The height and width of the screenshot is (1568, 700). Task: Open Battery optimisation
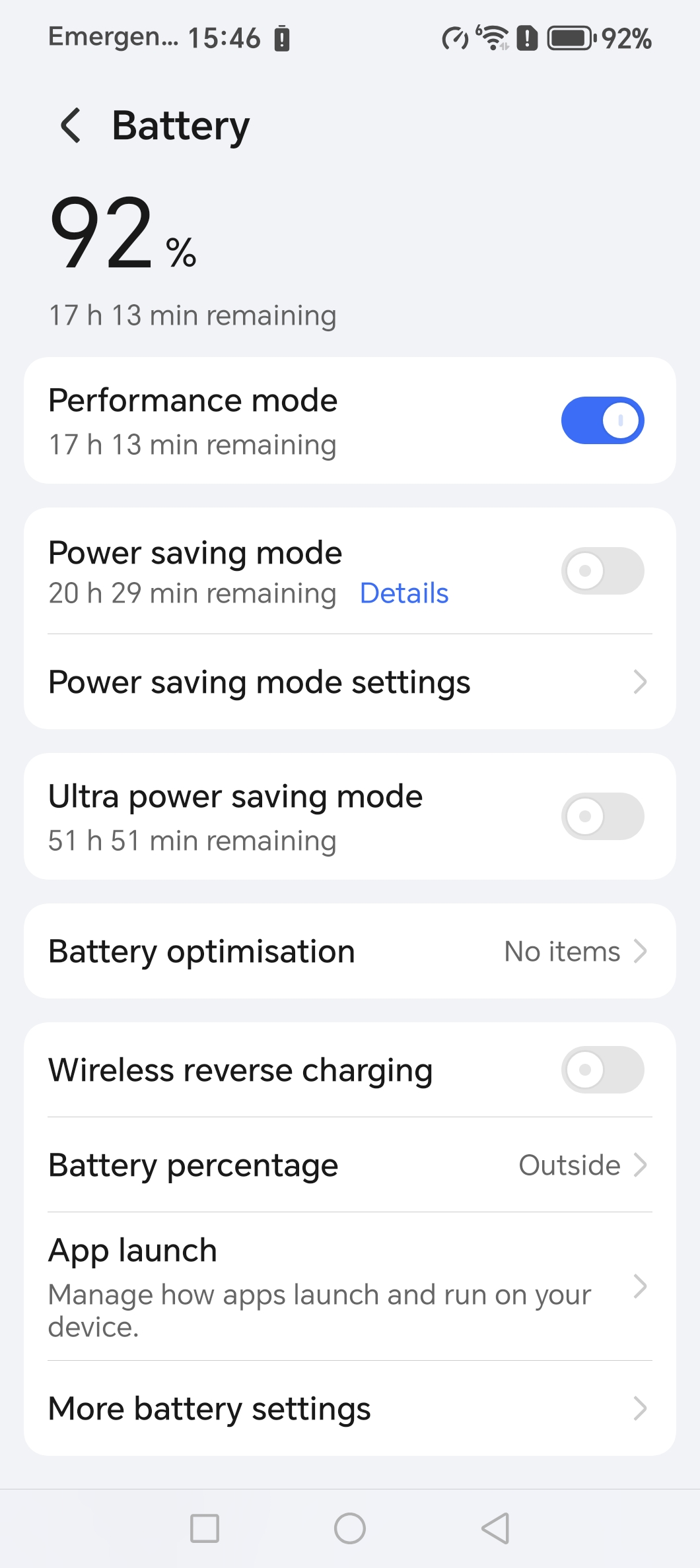tap(350, 951)
